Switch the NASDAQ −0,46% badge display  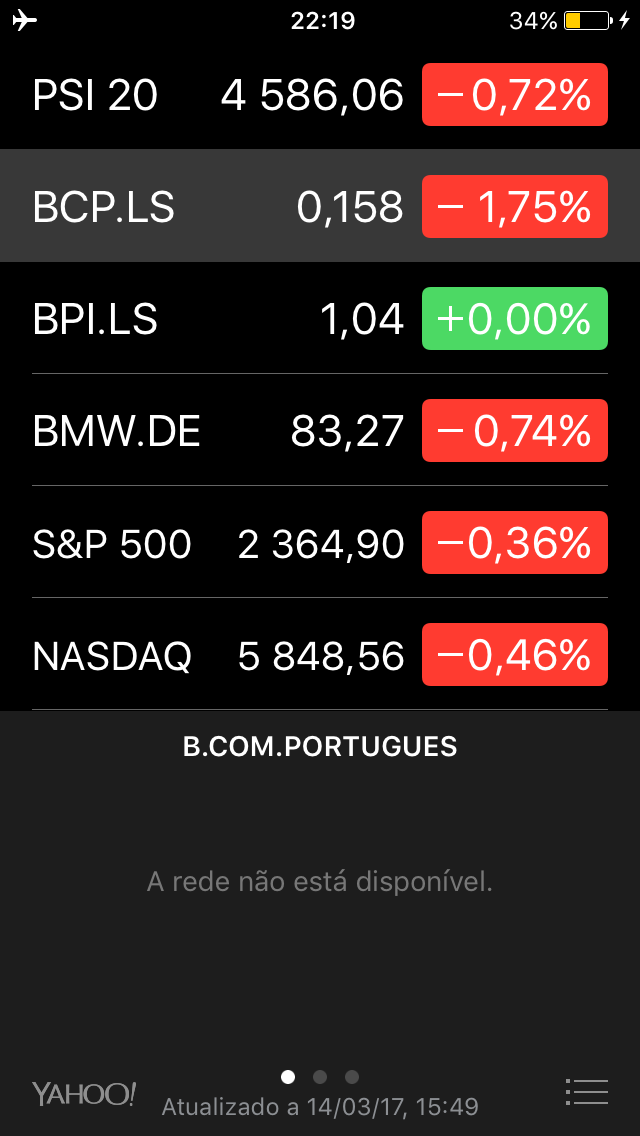(515, 655)
